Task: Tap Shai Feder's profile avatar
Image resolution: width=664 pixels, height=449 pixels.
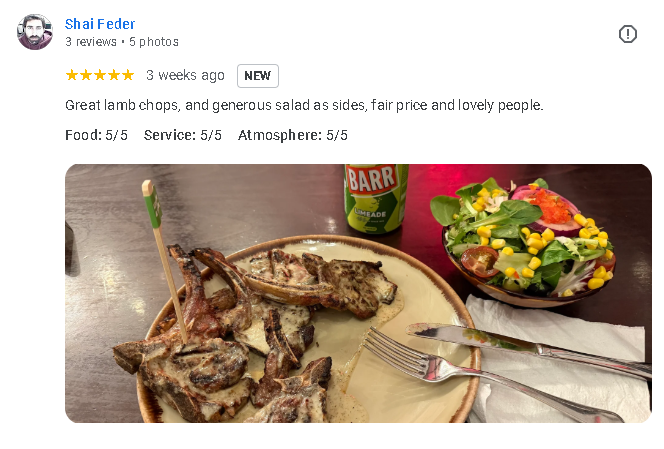Action: tap(35, 32)
